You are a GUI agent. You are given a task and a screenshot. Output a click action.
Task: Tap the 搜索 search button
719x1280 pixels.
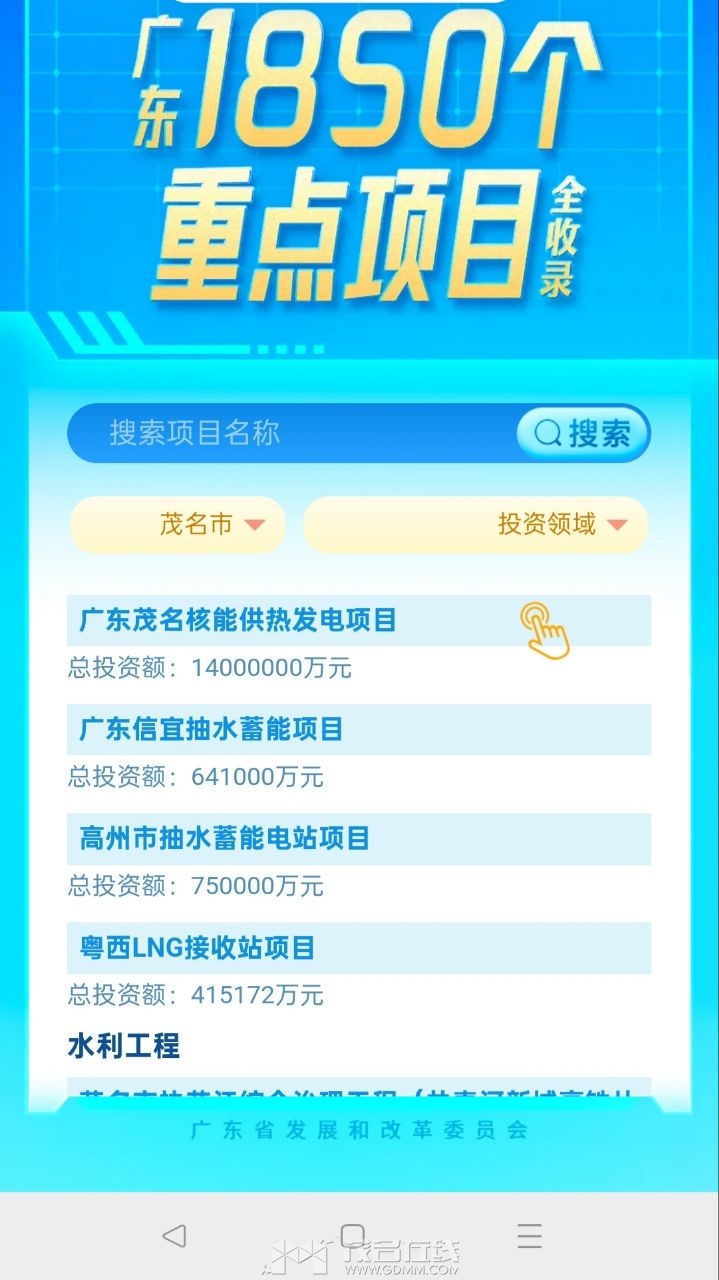[x=583, y=433]
